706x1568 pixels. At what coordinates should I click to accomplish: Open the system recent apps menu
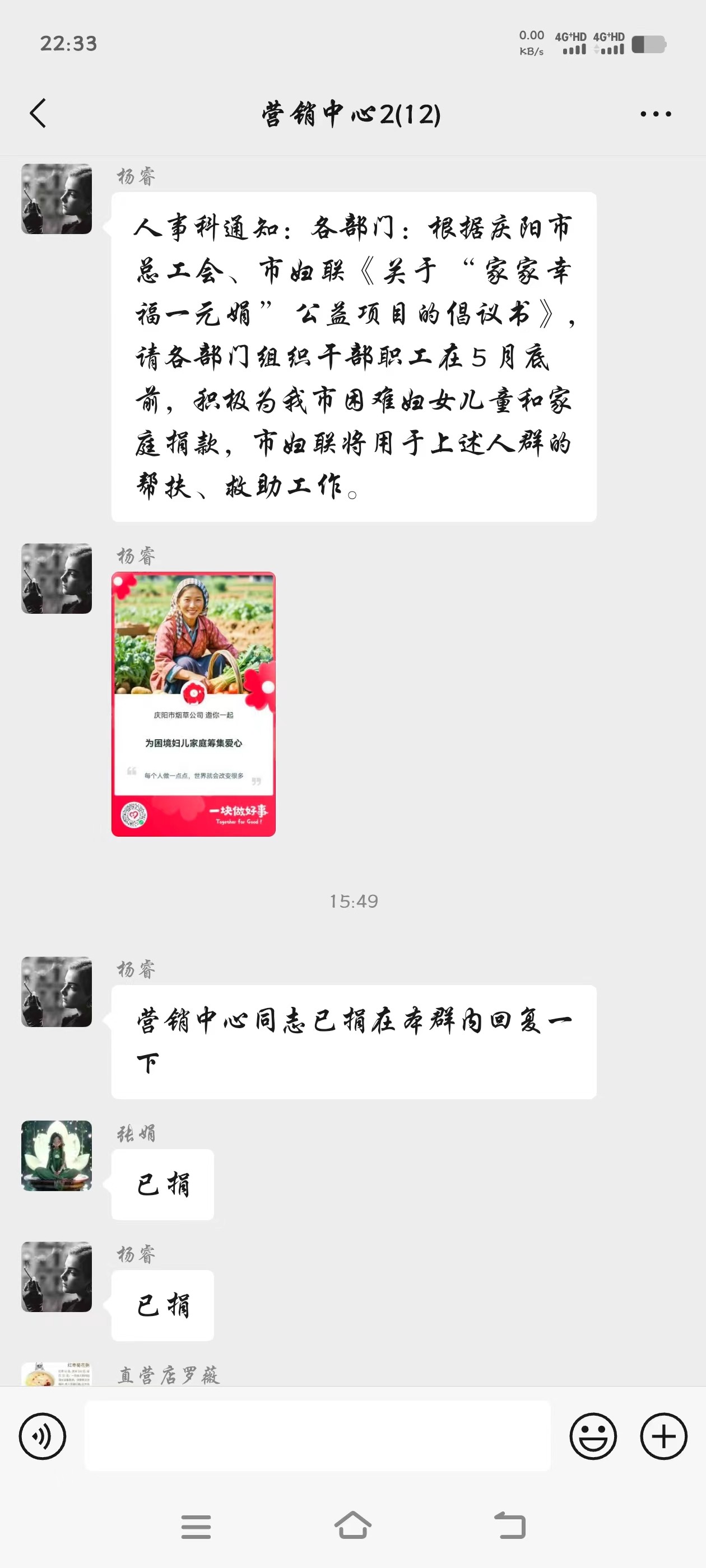coord(196,1526)
